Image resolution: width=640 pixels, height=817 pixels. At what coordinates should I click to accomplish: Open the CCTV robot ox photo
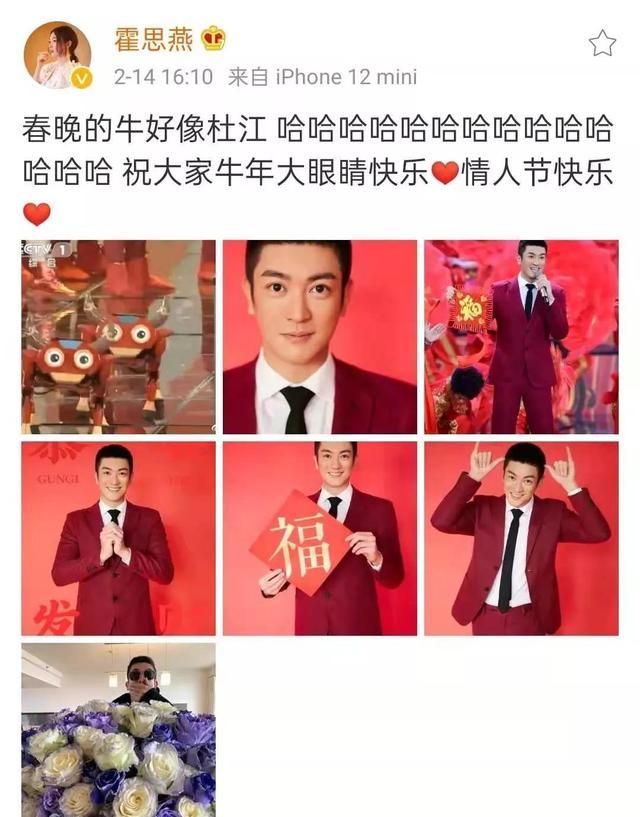(x=118, y=336)
